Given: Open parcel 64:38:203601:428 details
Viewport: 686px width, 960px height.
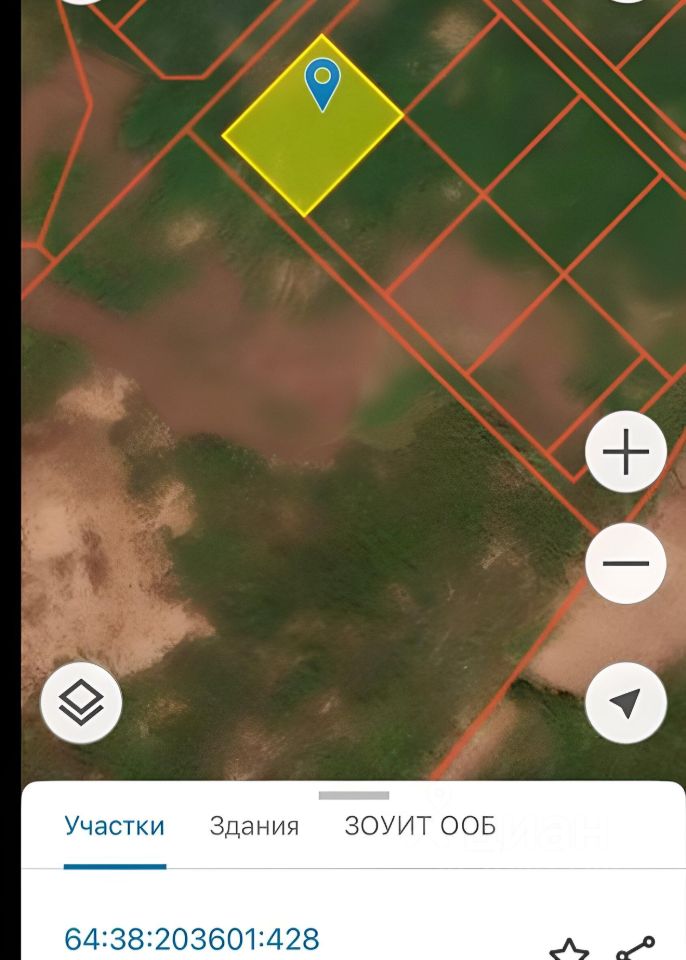Looking at the screenshot, I should click(191, 939).
